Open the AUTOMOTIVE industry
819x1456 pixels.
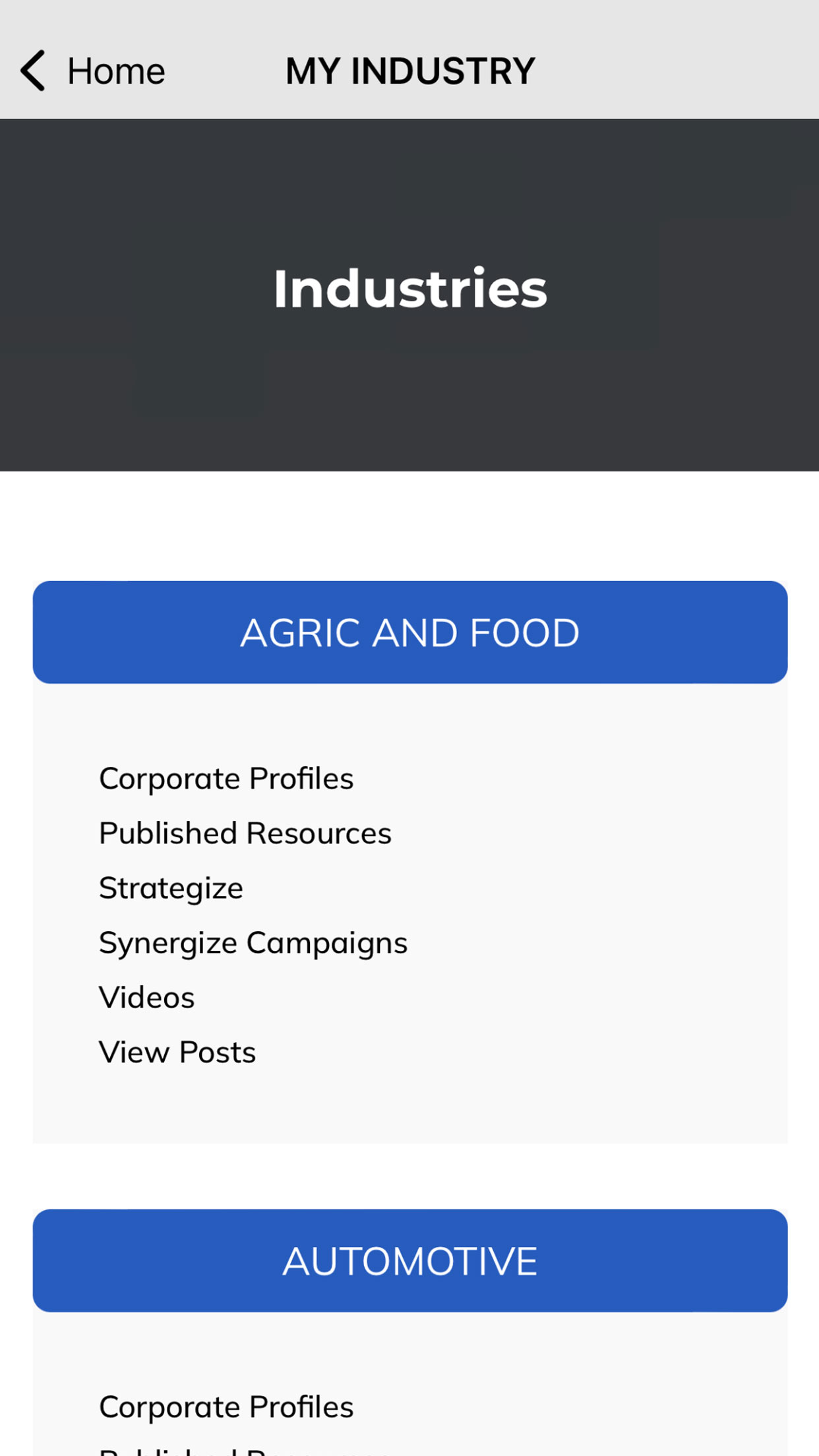tap(410, 1260)
